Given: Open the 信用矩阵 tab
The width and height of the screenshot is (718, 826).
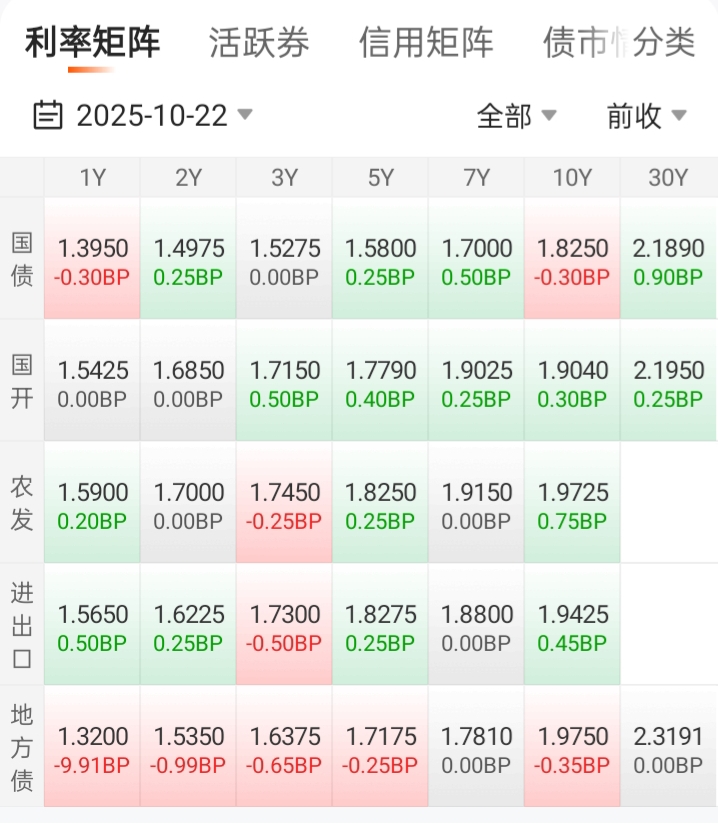Looking at the screenshot, I should [426, 43].
